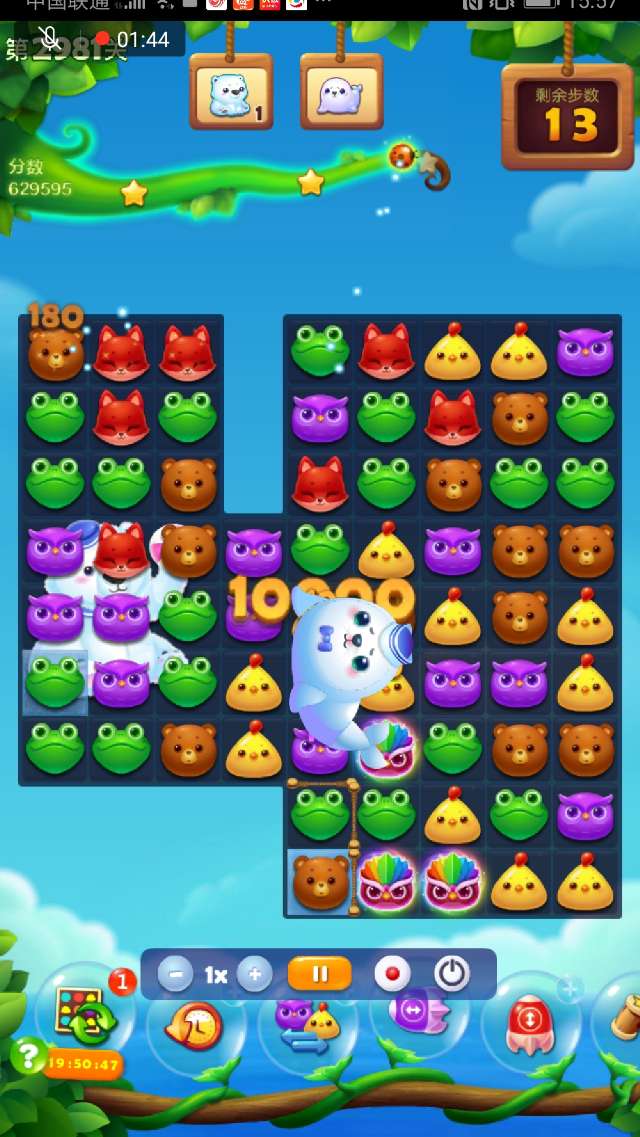Tap the red record button

[x=392, y=974]
